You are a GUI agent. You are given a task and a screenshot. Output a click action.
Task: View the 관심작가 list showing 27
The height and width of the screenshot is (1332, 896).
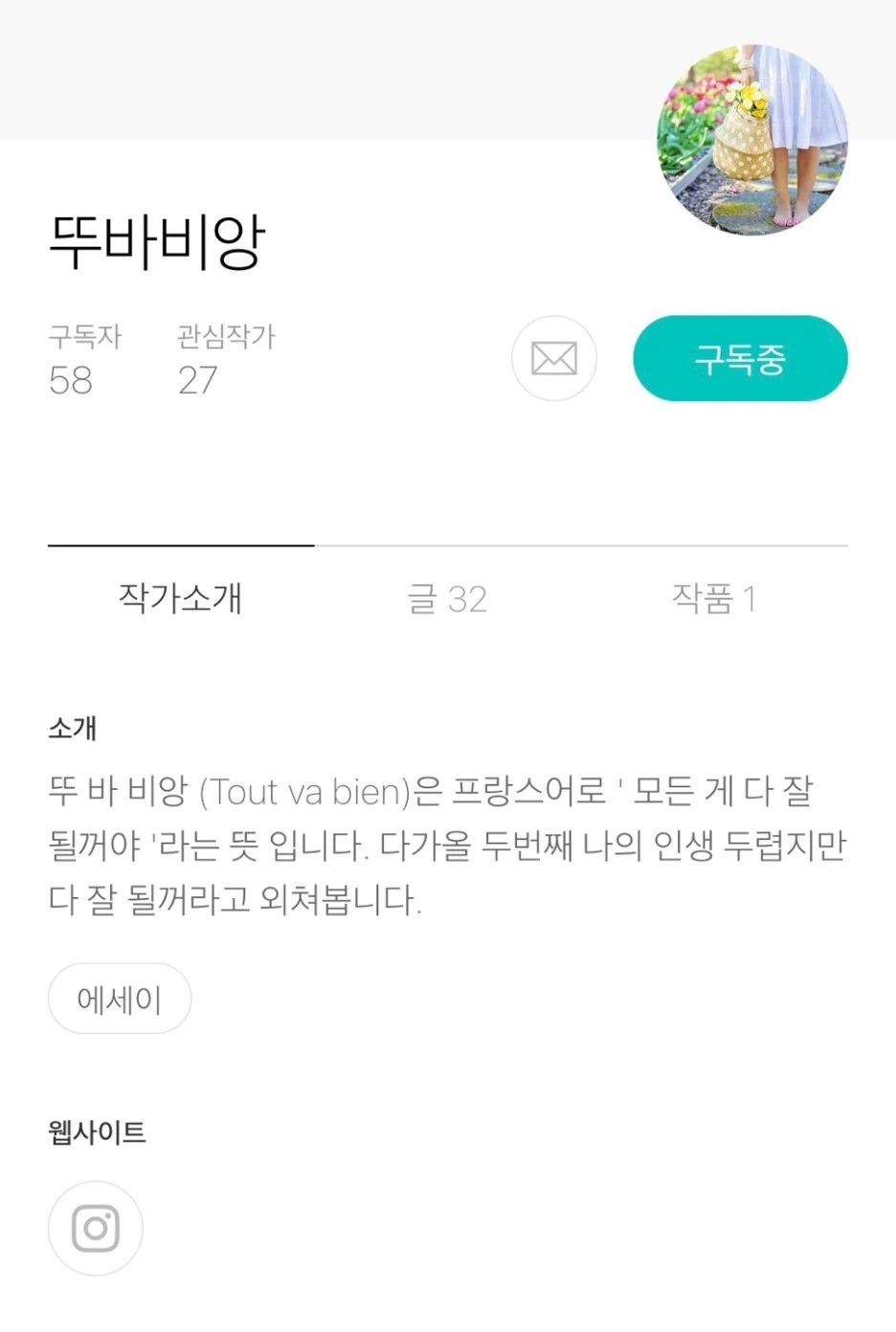point(198,380)
